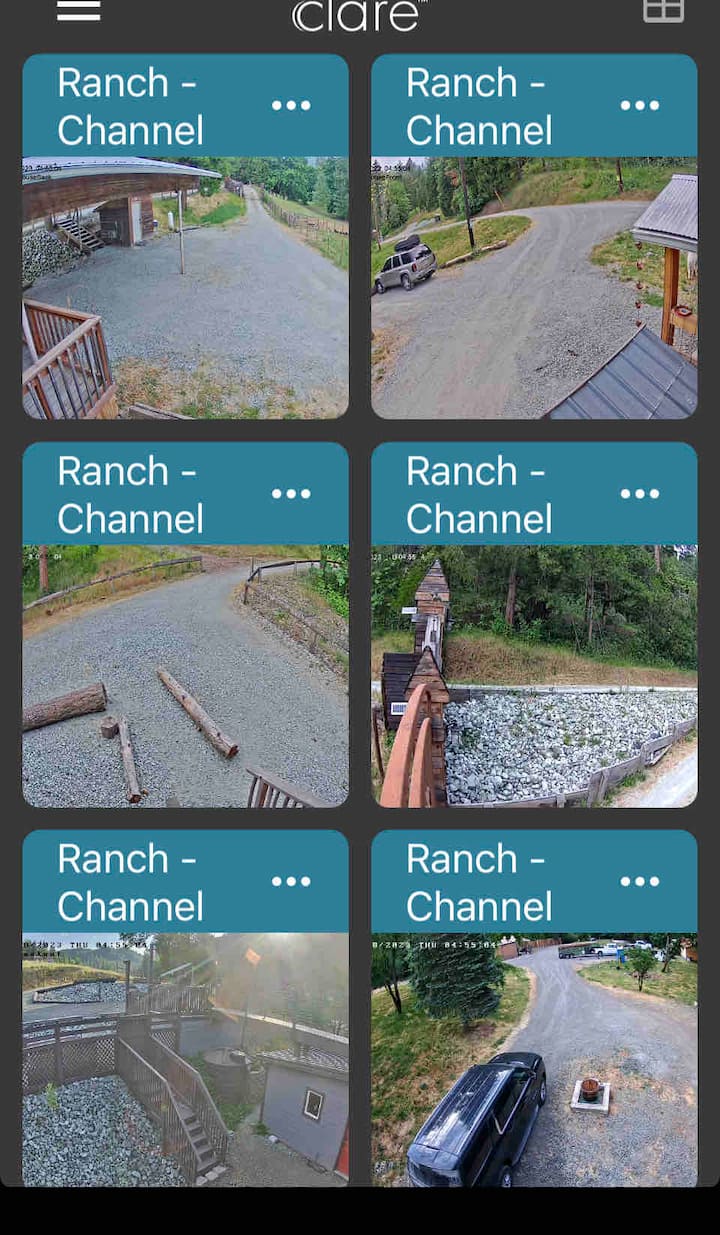Image resolution: width=720 pixels, height=1235 pixels.
Task: Show the three-dot menu for the rock bed camera
Action: coord(639,494)
